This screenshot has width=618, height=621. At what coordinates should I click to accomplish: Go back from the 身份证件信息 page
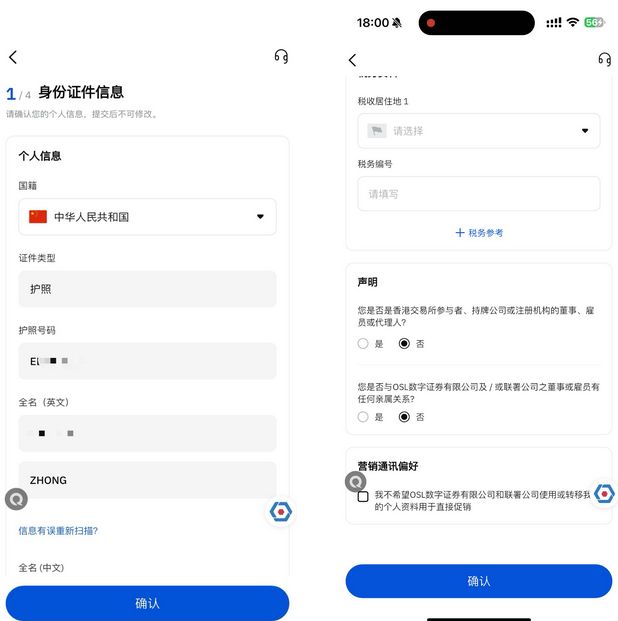(x=13, y=57)
